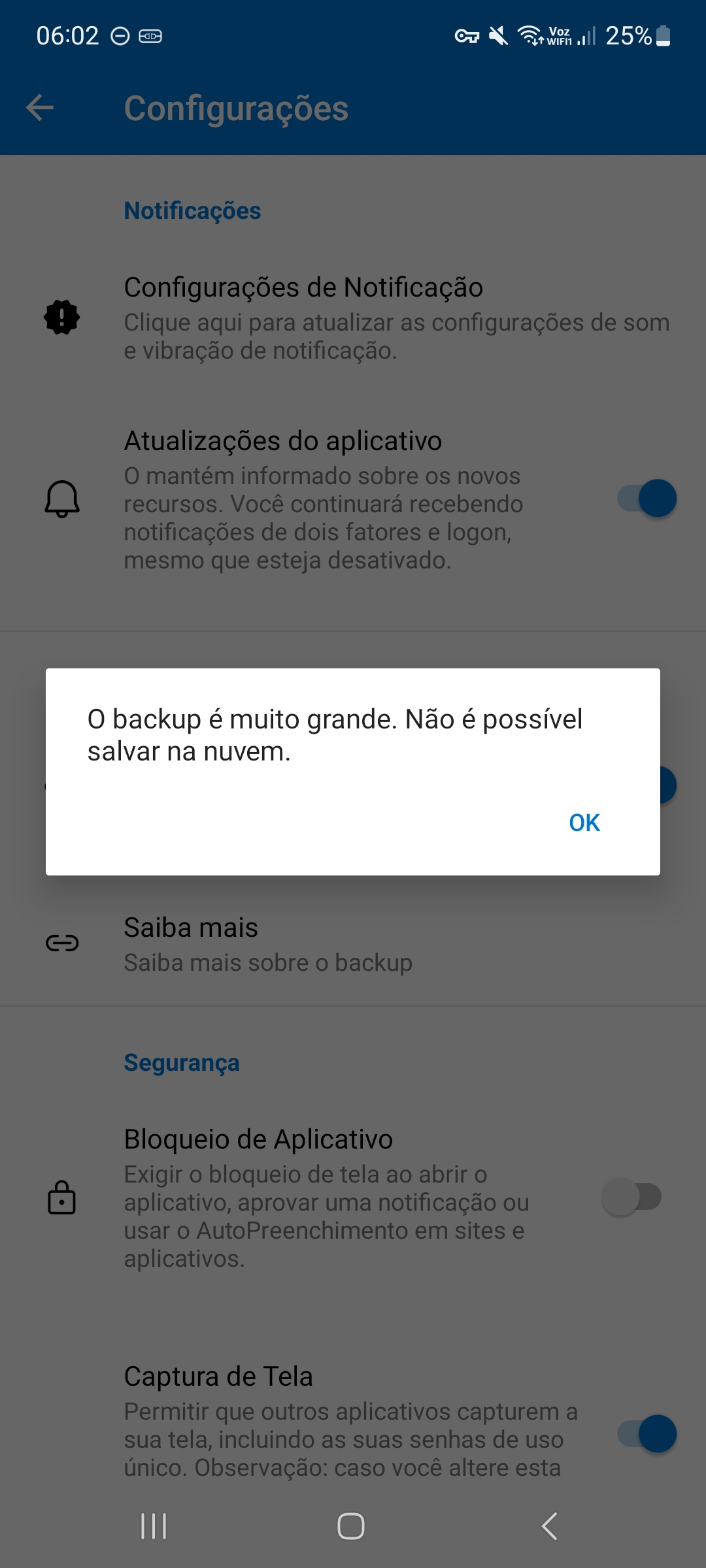This screenshot has width=706, height=1568.
Task: Go back from Configurações
Action: pos(40,108)
